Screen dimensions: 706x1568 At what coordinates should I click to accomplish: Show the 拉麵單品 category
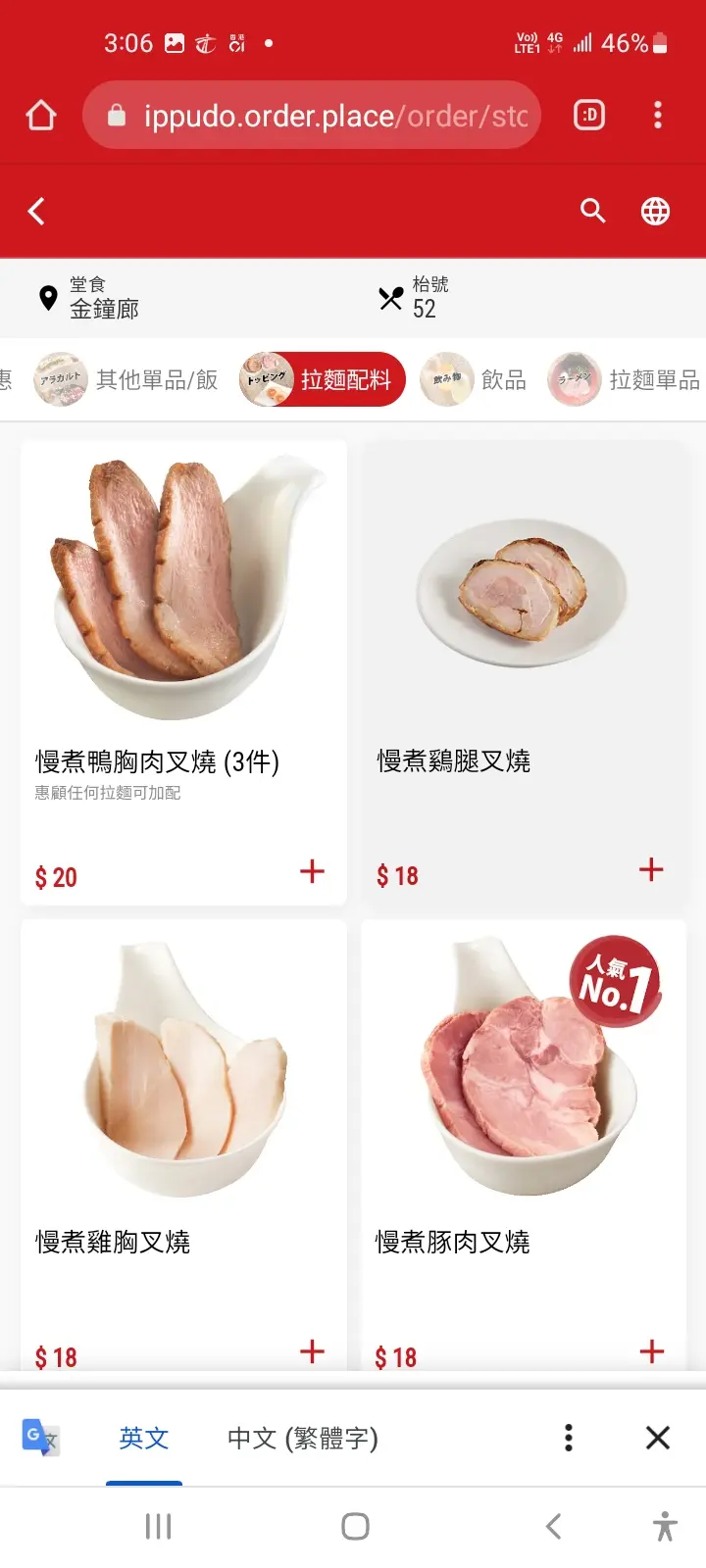[626, 379]
